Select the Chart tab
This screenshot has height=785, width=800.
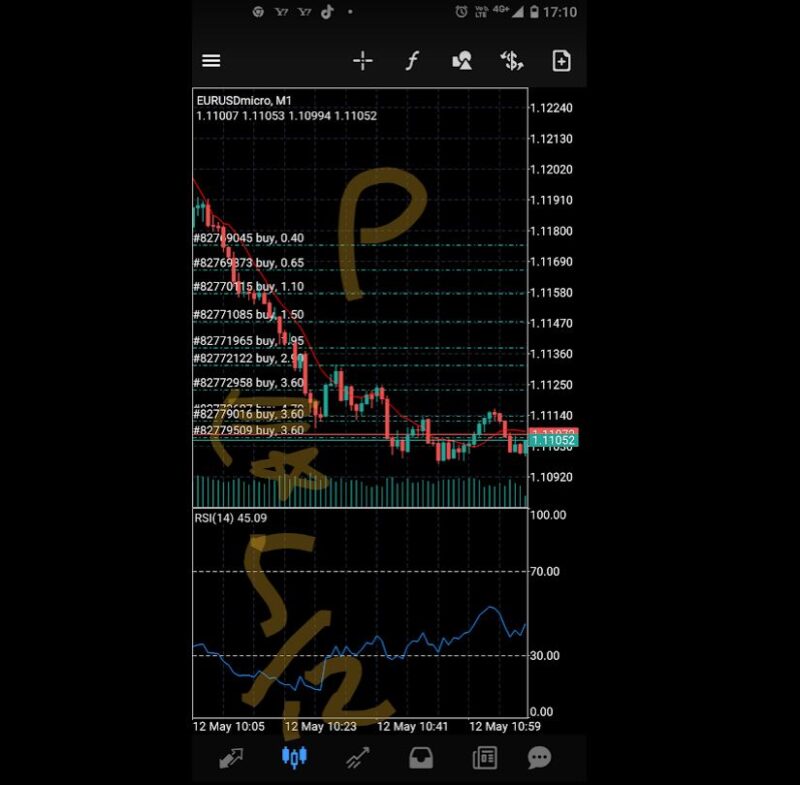pos(293,758)
